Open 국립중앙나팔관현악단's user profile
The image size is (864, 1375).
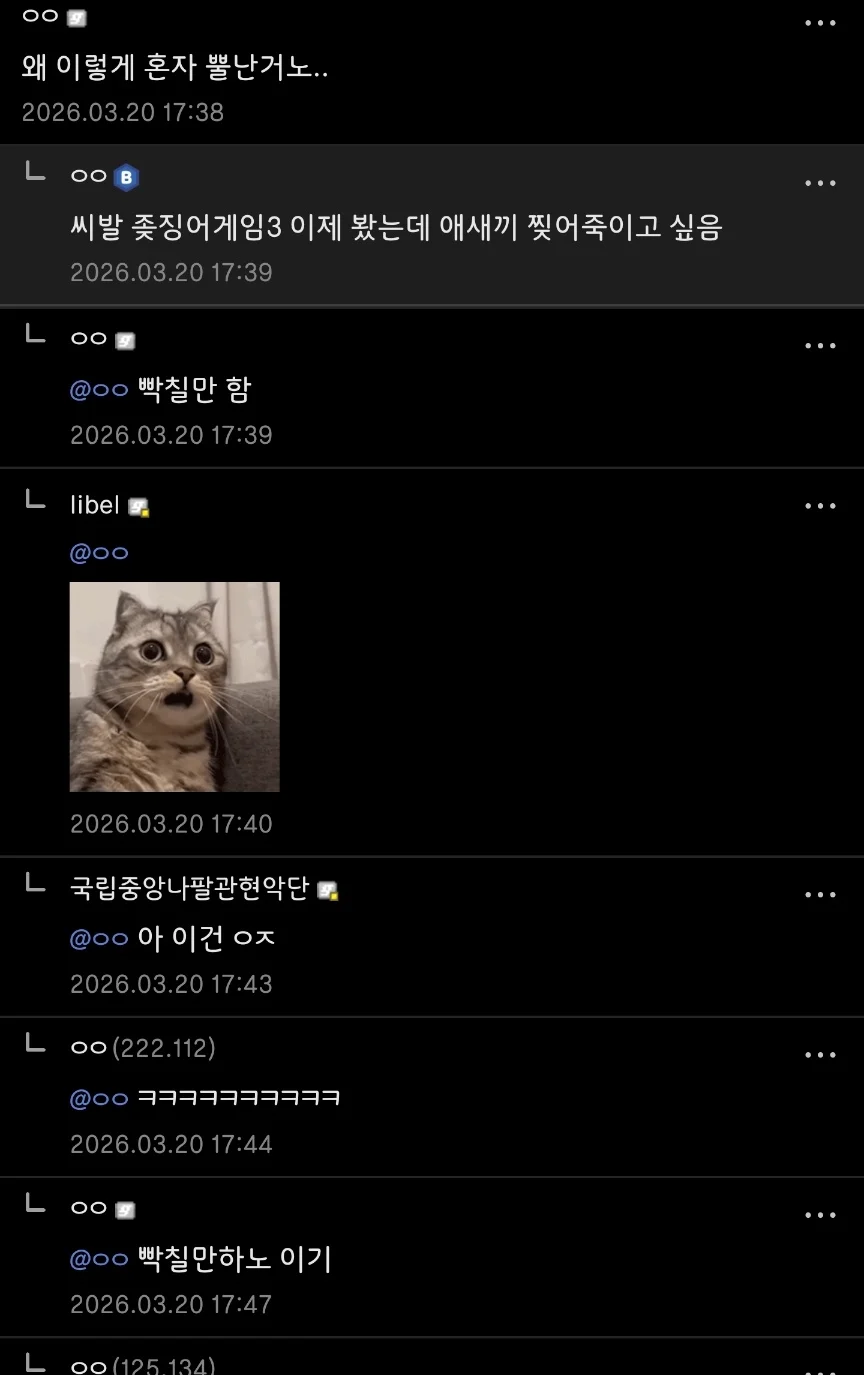[189, 888]
